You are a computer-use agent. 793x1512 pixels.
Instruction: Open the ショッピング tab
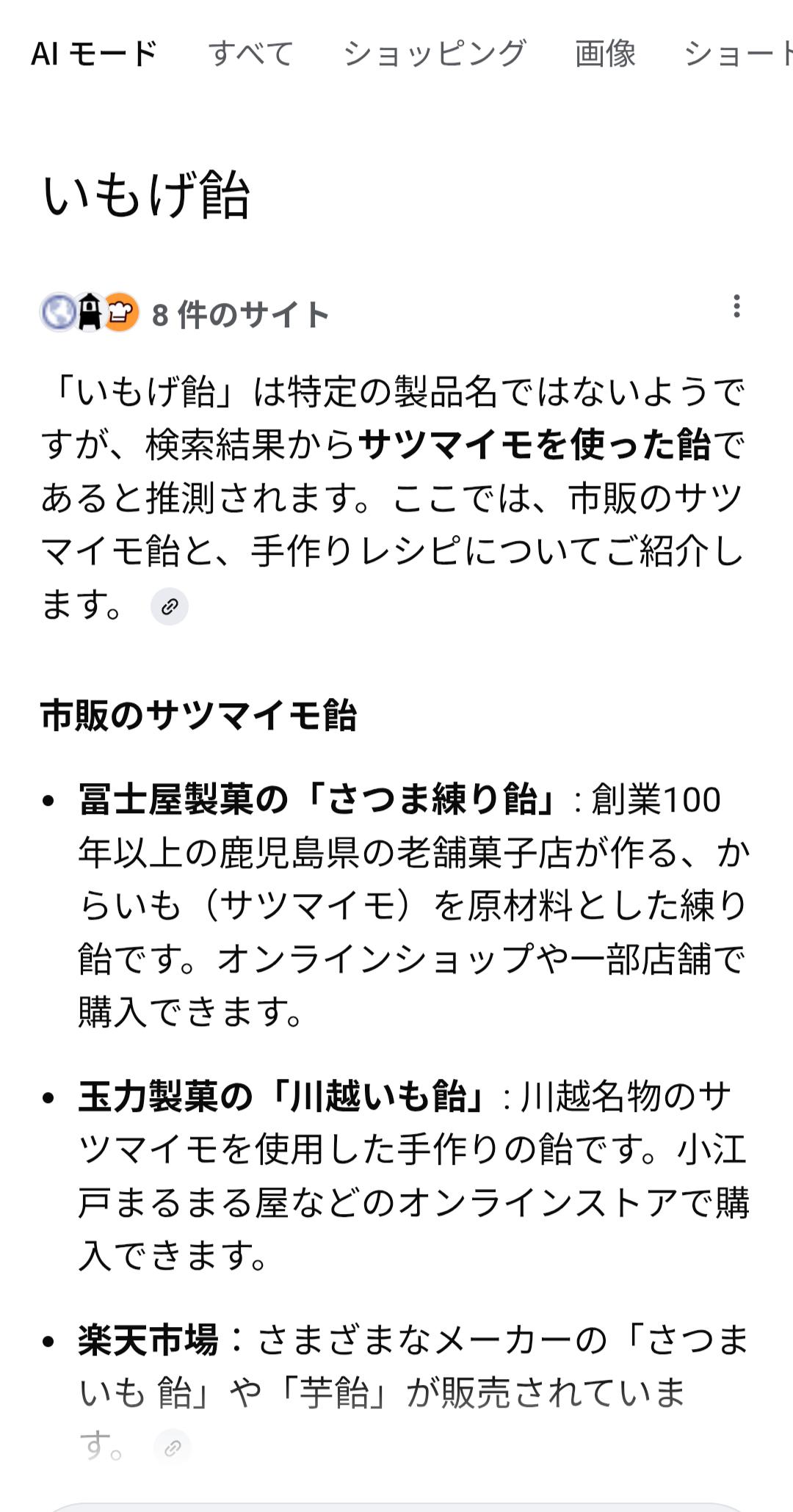(x=434, y=54)
